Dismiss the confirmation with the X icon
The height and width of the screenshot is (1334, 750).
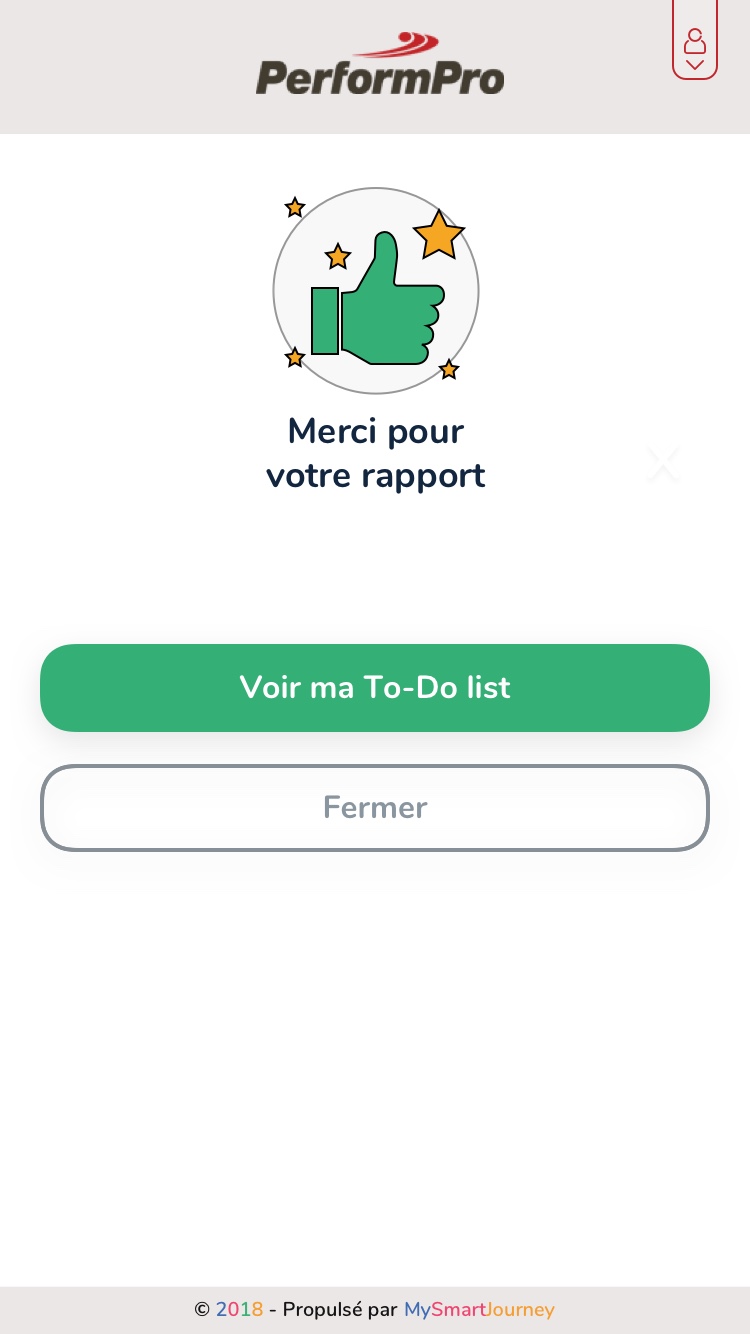tap(663, 465)
